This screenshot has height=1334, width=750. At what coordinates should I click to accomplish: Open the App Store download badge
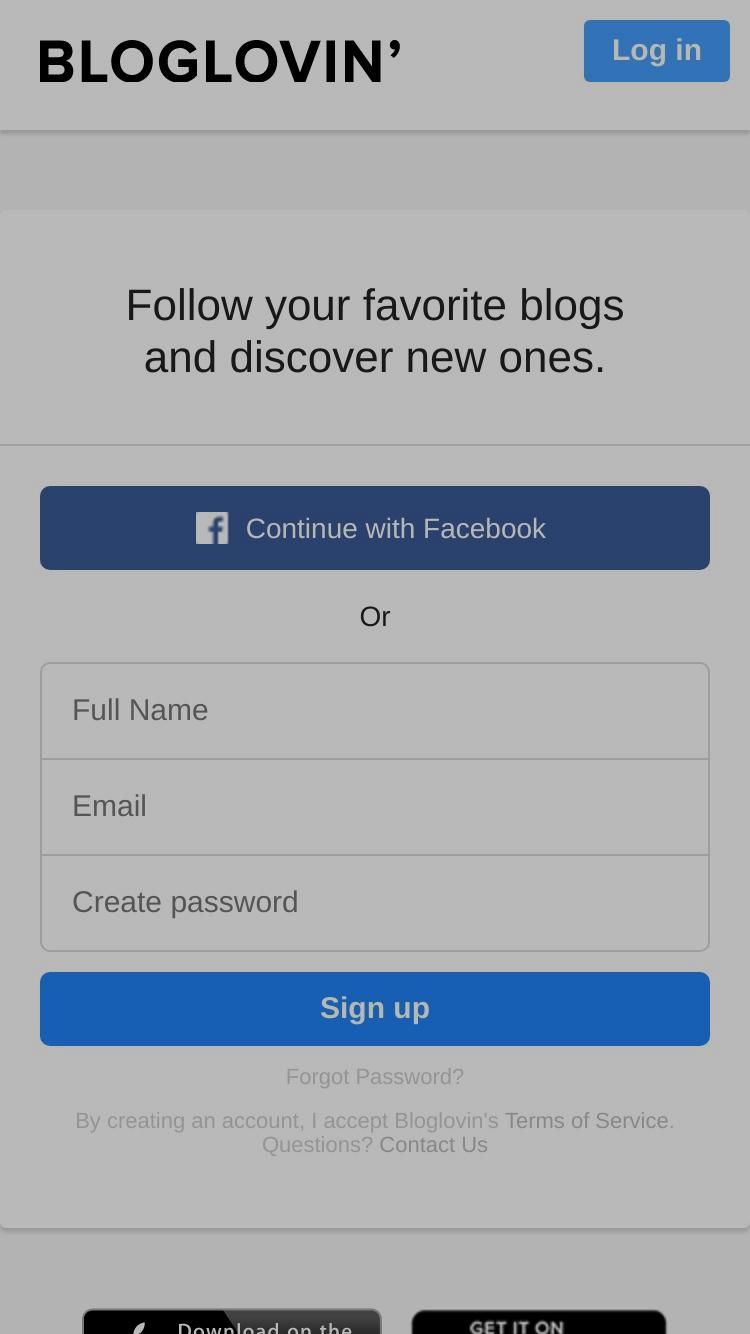click(x=232, y=1321)
